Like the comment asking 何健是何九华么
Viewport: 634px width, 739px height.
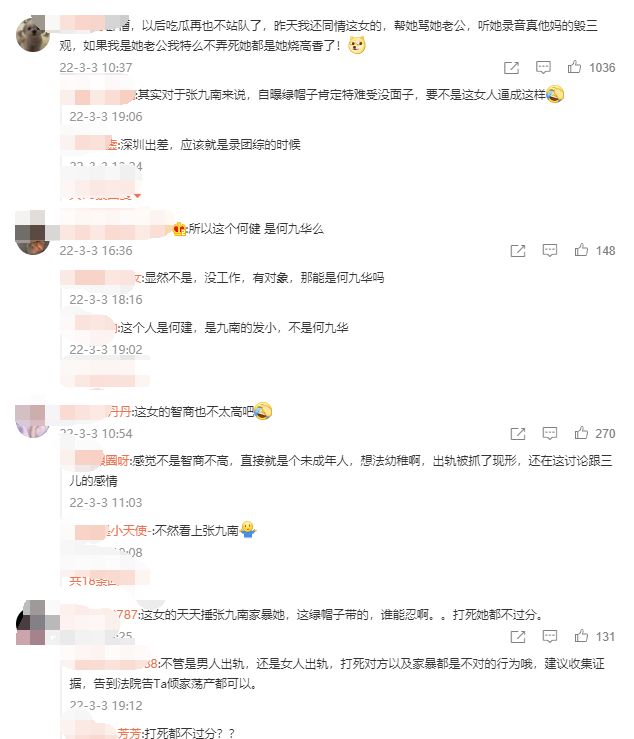tap(575, 251)
